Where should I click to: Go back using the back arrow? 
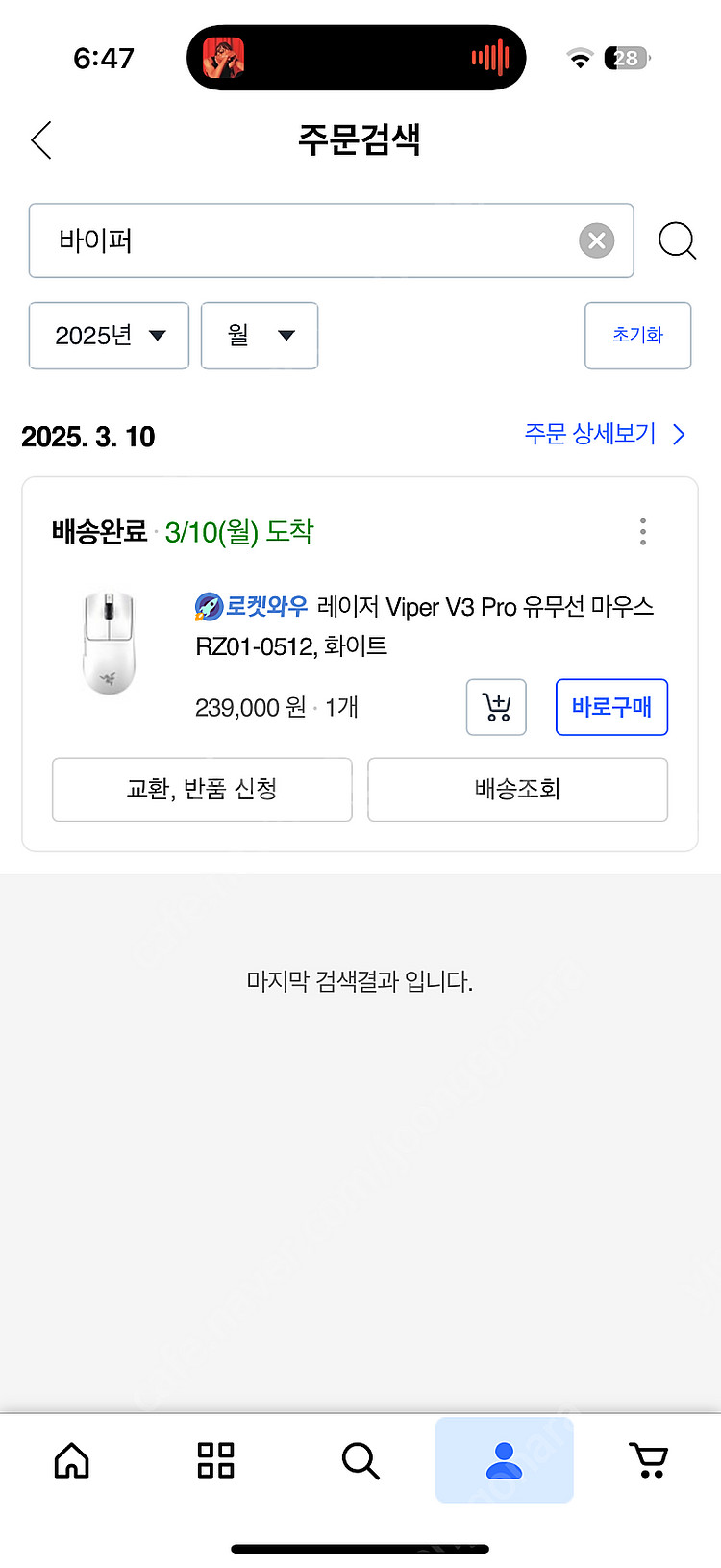point(40,139)
